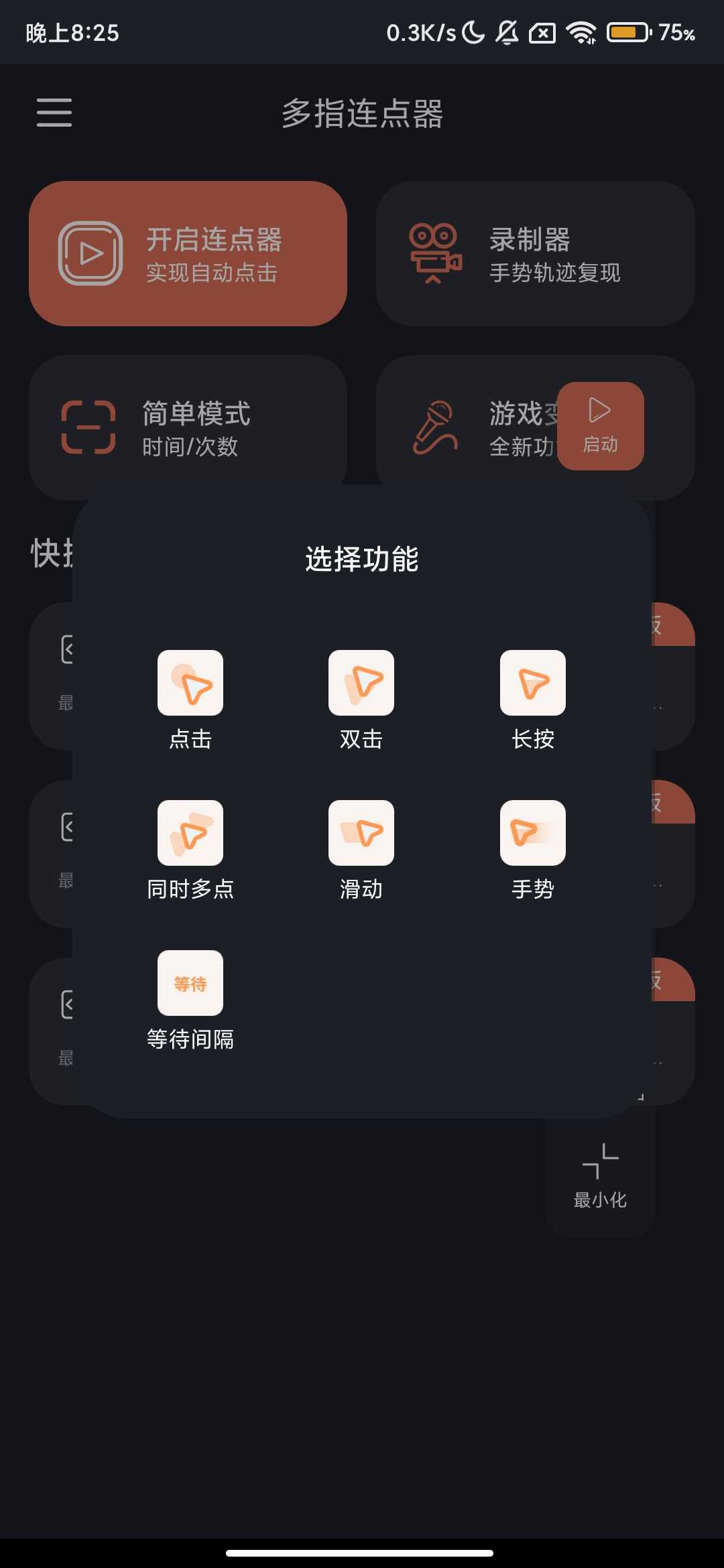
Task: Select the 同时多点 multi-touch icon
Action: tap(190, 834)
